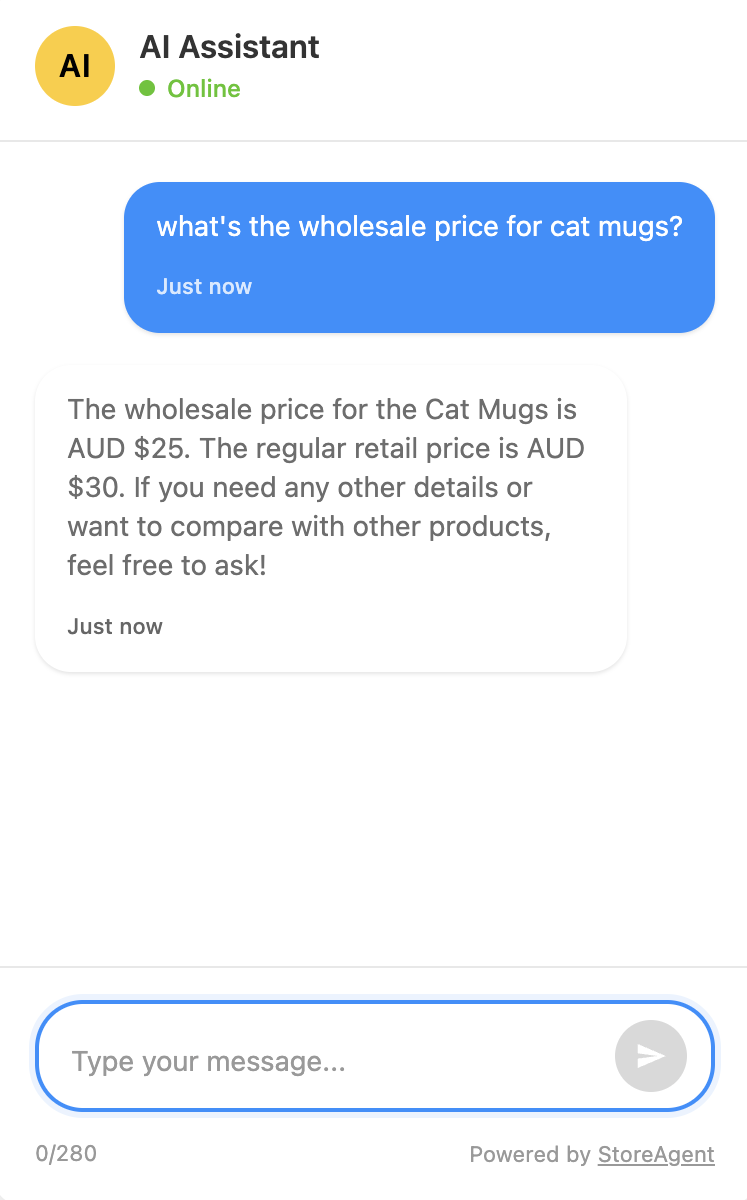
Task: Select the assistant's reply bubble
Action: [x=330, y=518]
